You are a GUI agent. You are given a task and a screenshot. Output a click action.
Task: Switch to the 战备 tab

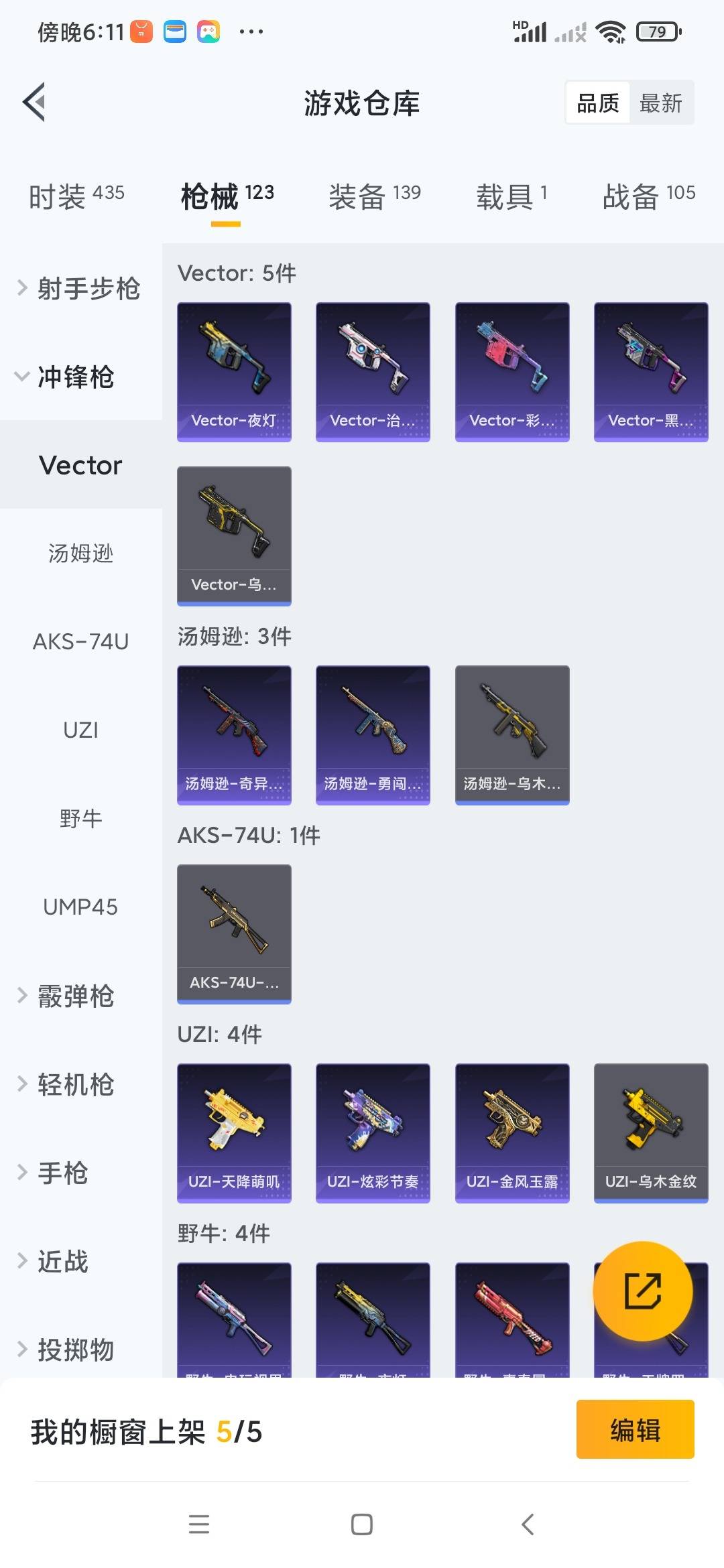click(x=648, y=196)
